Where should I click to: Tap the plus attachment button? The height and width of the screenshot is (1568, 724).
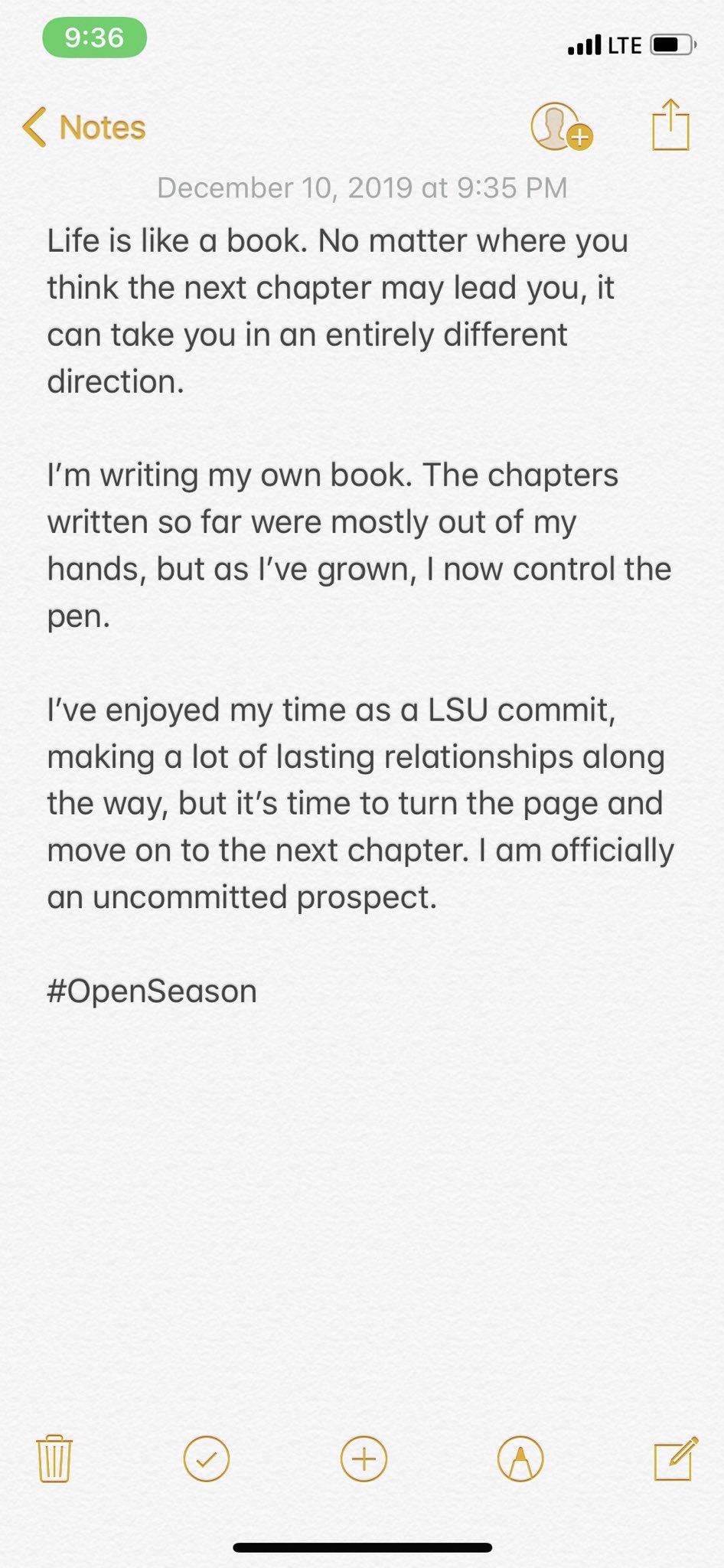(x=364, y=1459)
